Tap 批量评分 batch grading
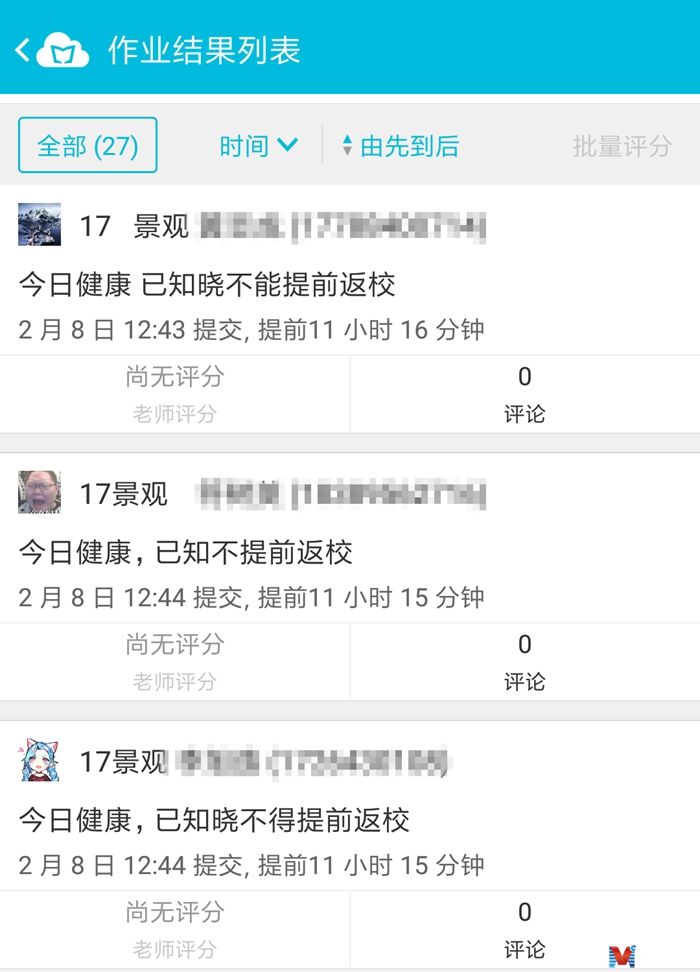 [621, 146]
